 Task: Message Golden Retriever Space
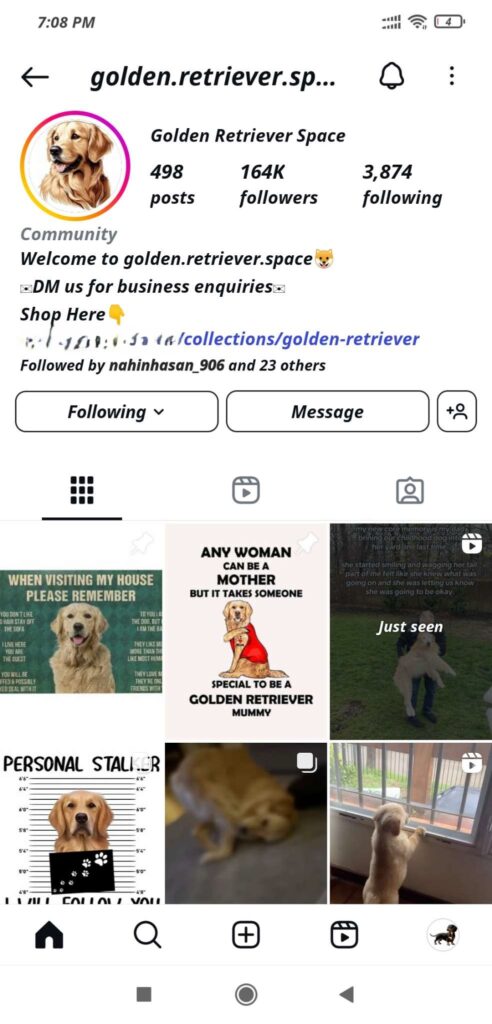327,411
